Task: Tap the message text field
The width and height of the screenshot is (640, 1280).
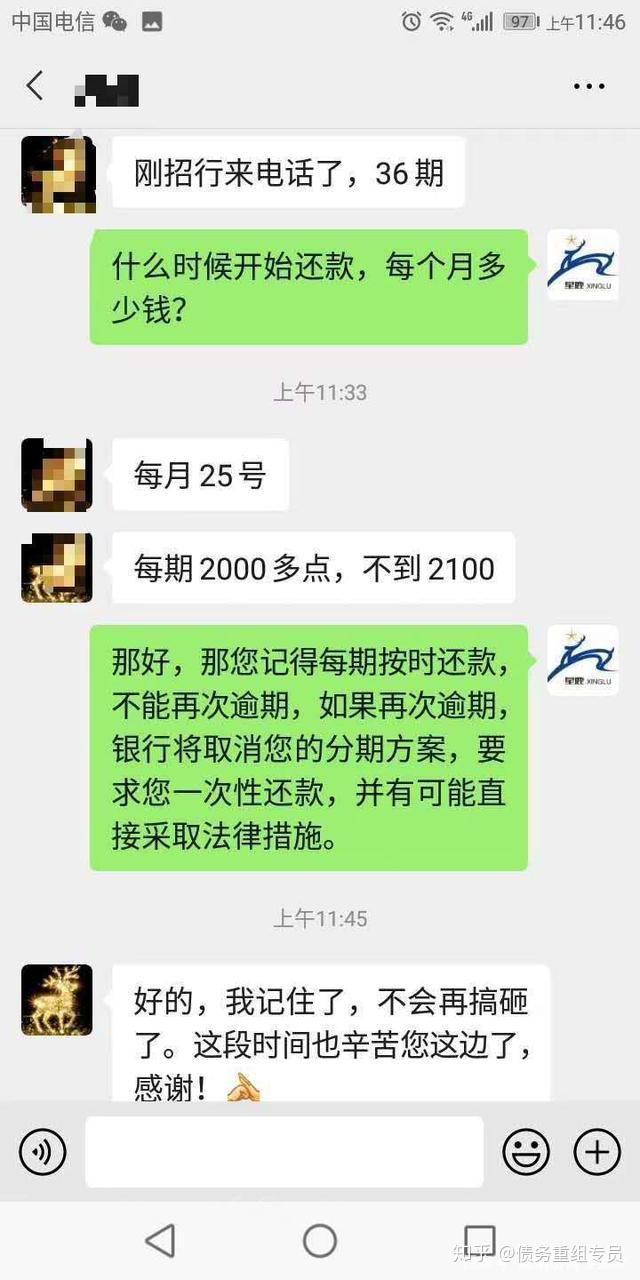Action: coord(284,1152)
